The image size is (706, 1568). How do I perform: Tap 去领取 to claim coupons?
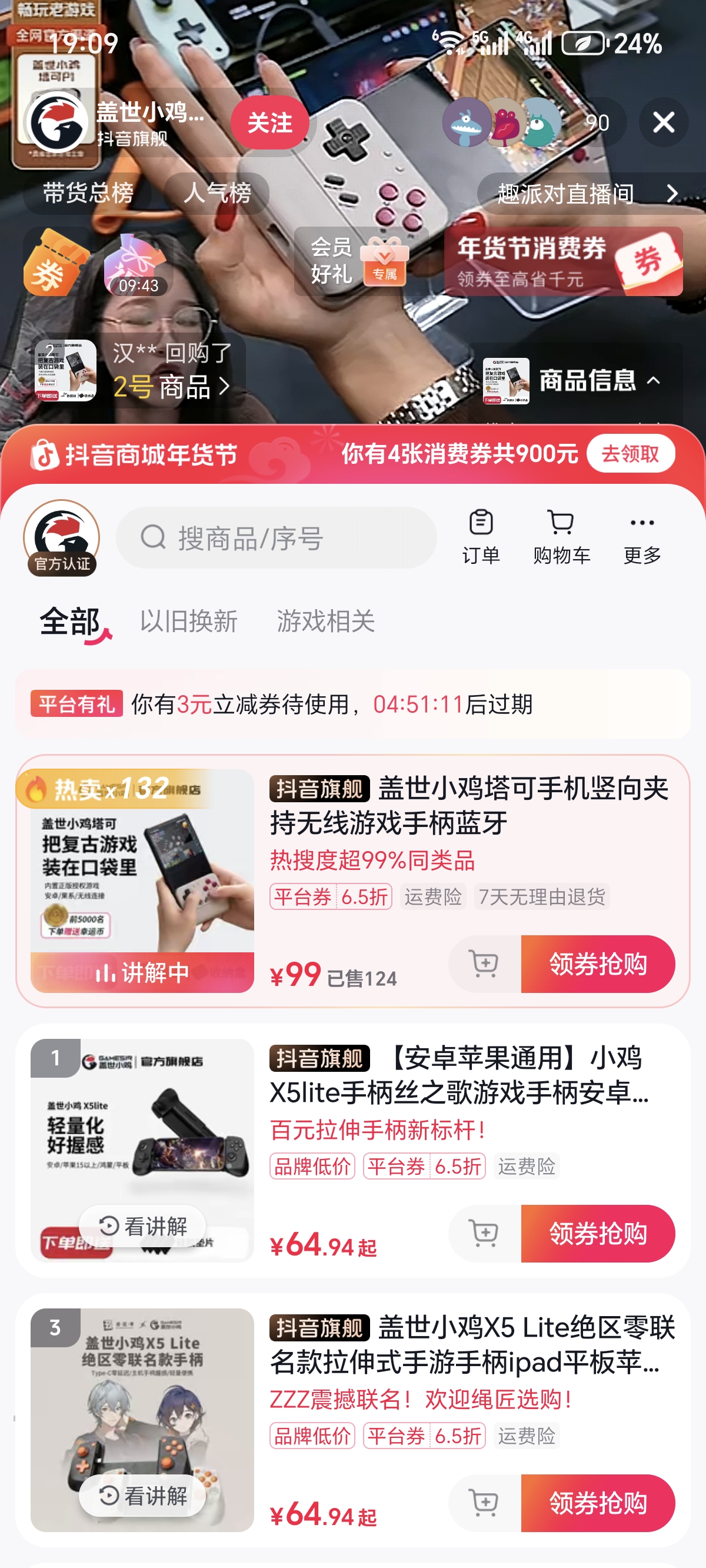[x=630, y=453]
